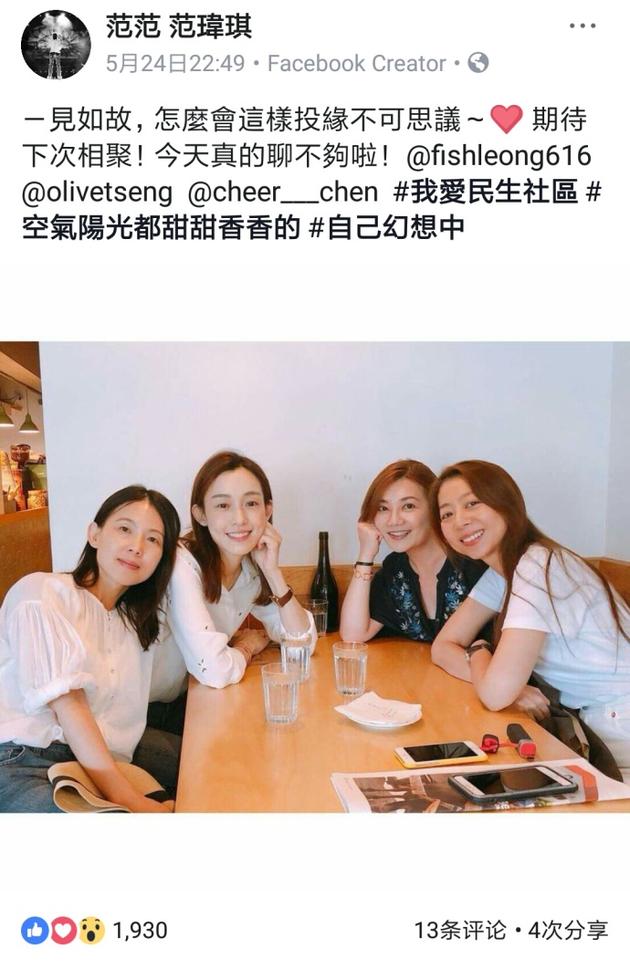630x969 pixels.
Task: Open the 13条评论 comments
Action: coord(461,930)
